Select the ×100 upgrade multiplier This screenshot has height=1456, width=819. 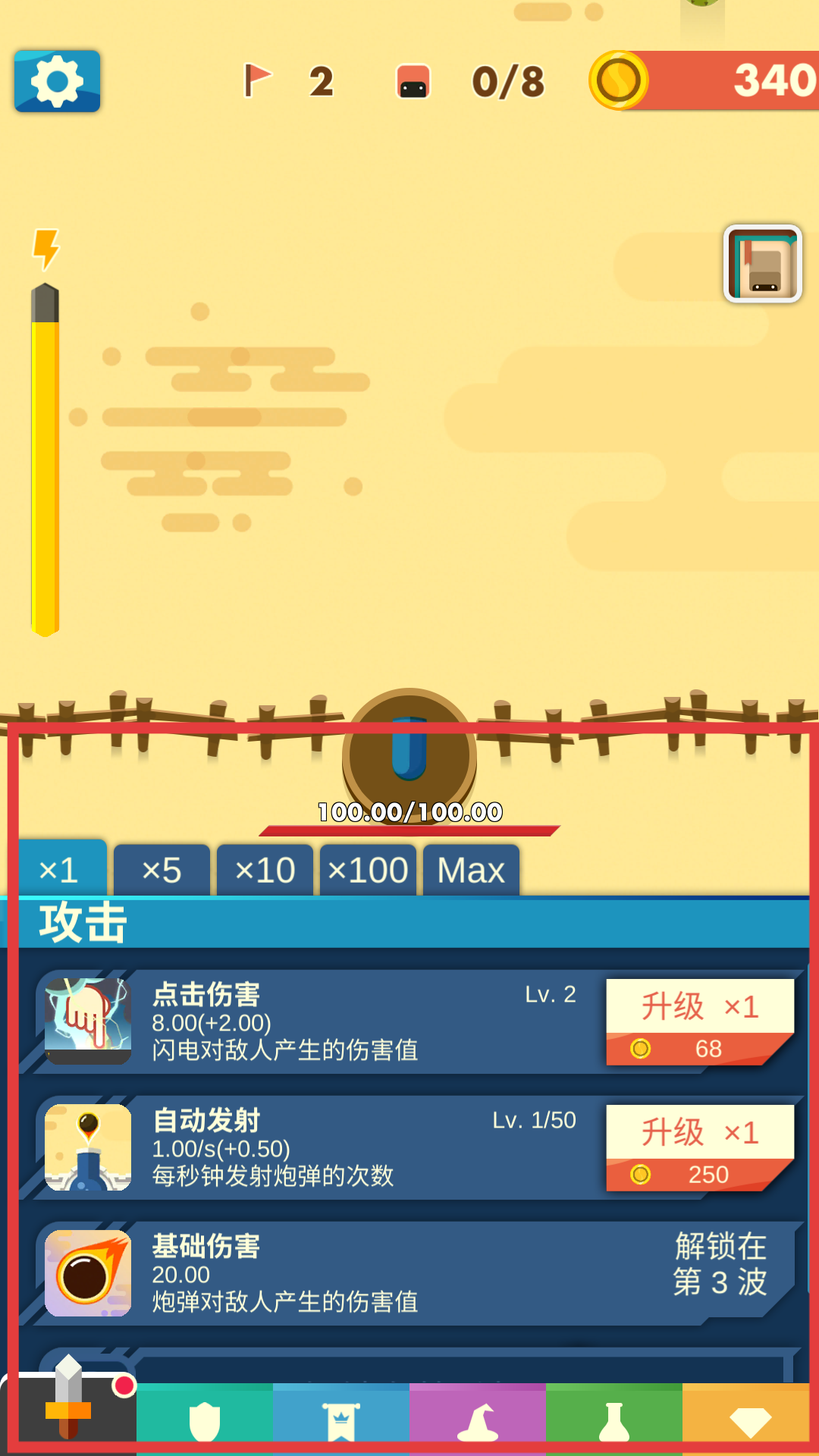pos(368,870)
